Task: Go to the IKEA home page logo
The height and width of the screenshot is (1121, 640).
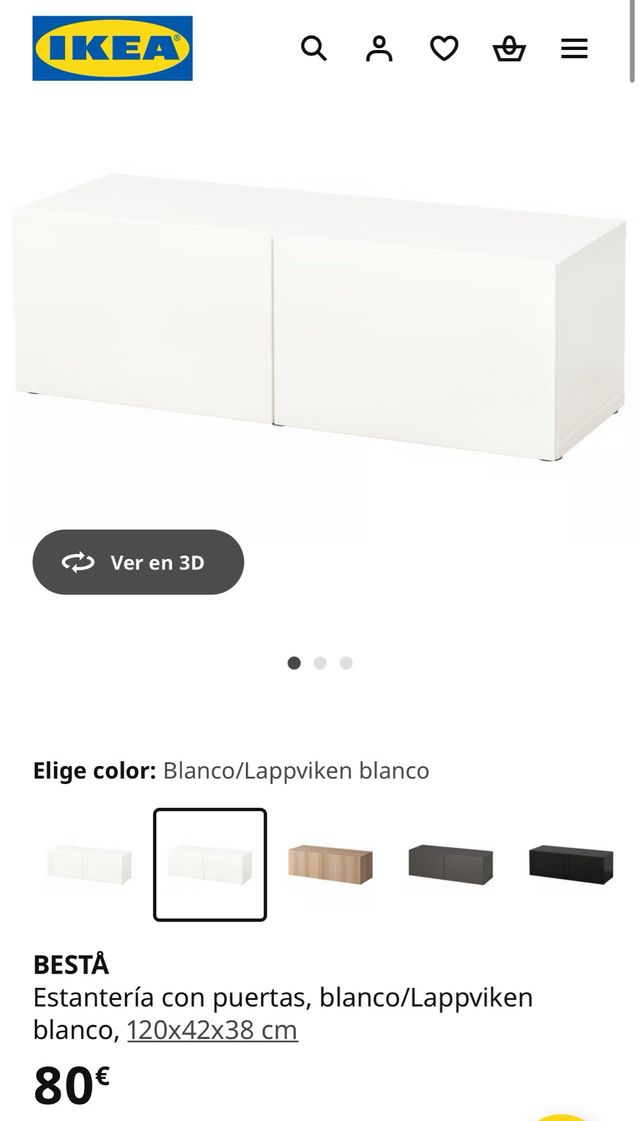Action: 112,48
